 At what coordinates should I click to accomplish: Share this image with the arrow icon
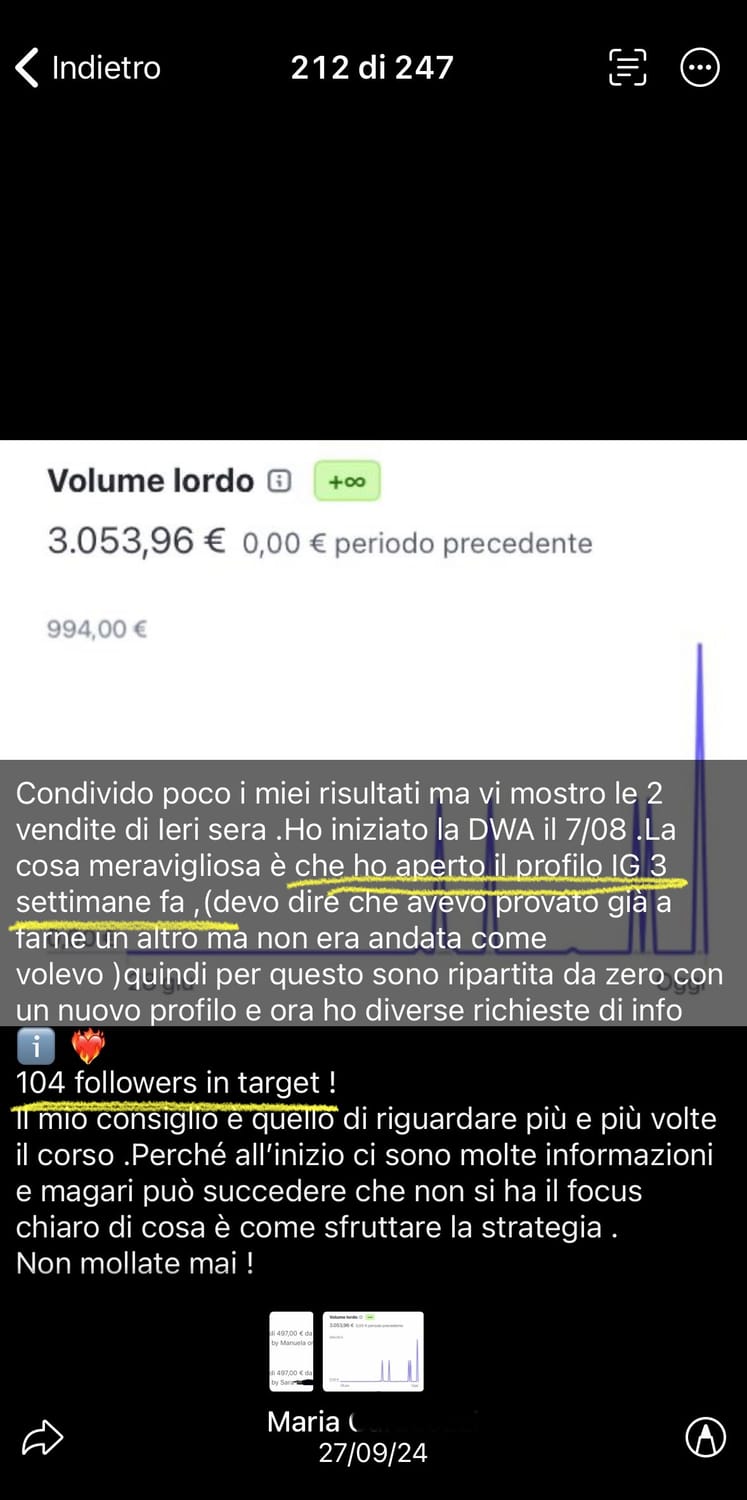(43, 1438)
